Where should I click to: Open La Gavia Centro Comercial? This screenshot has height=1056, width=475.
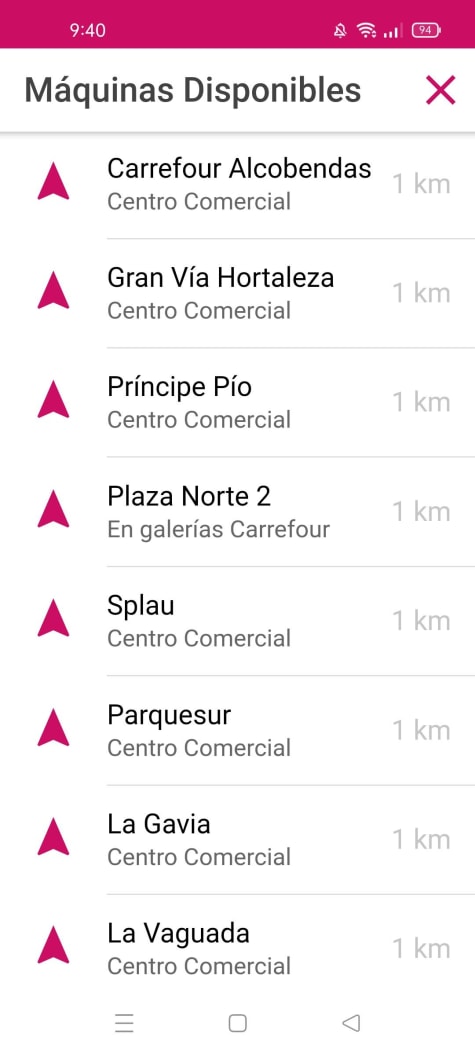pyautogui.click(x=237, y=840)
